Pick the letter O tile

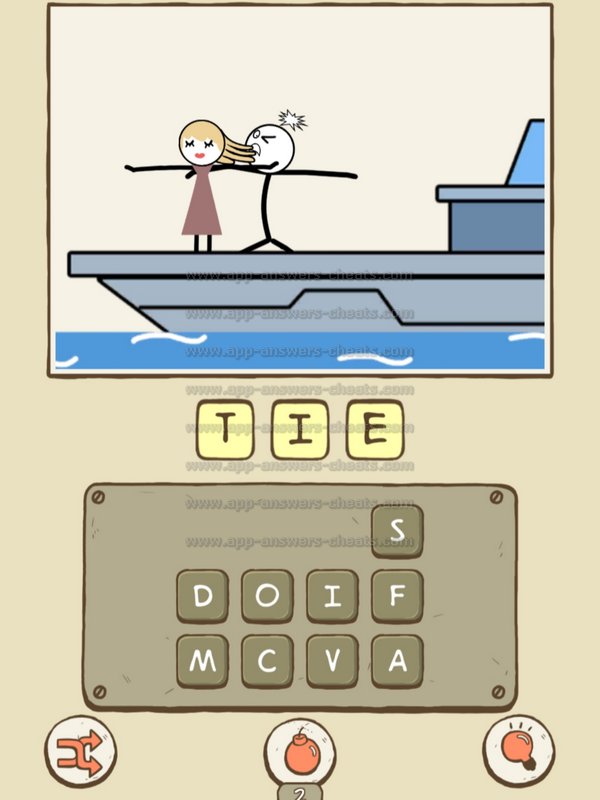coord(267,596)
